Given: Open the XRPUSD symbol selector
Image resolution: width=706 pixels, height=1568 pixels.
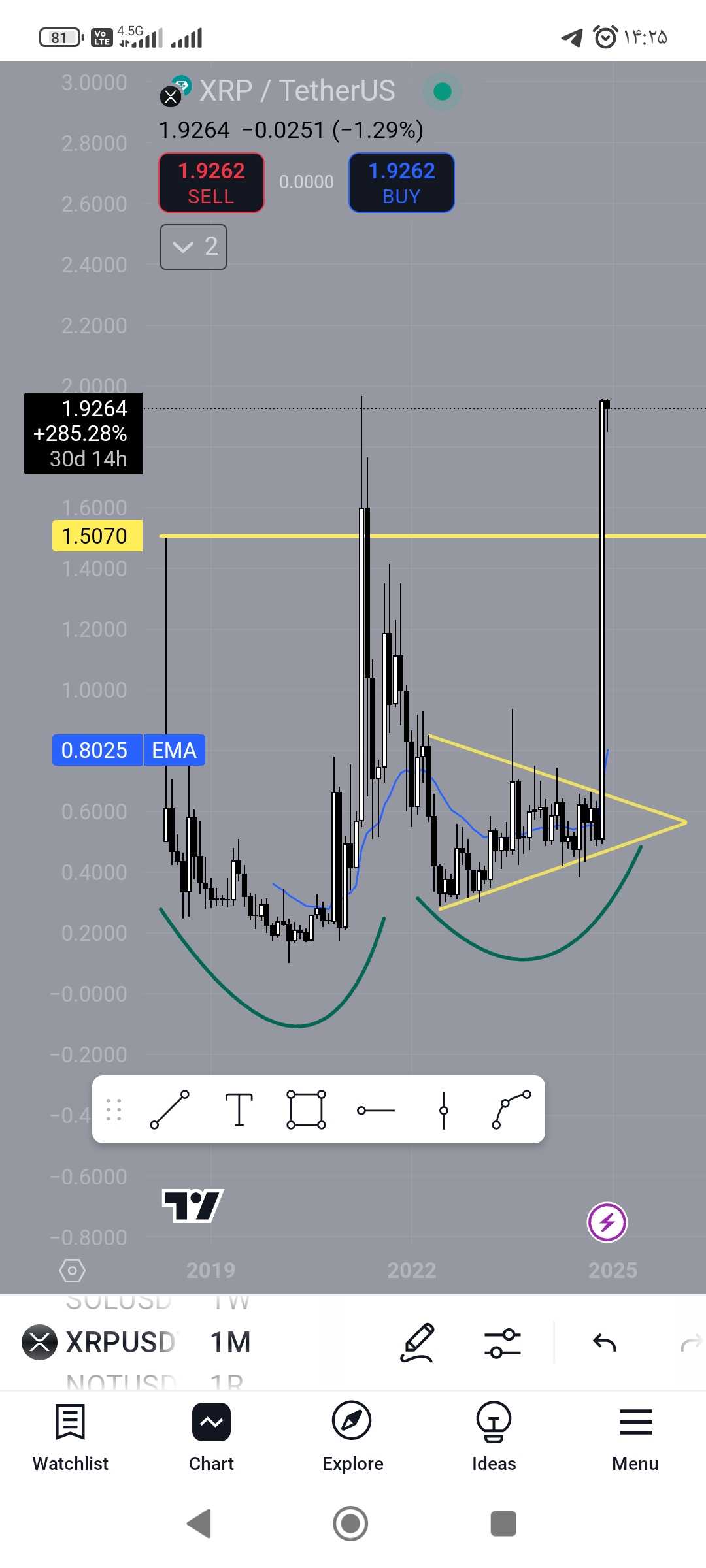Looking at the screenshot, I should click(x=101, y=1343).
